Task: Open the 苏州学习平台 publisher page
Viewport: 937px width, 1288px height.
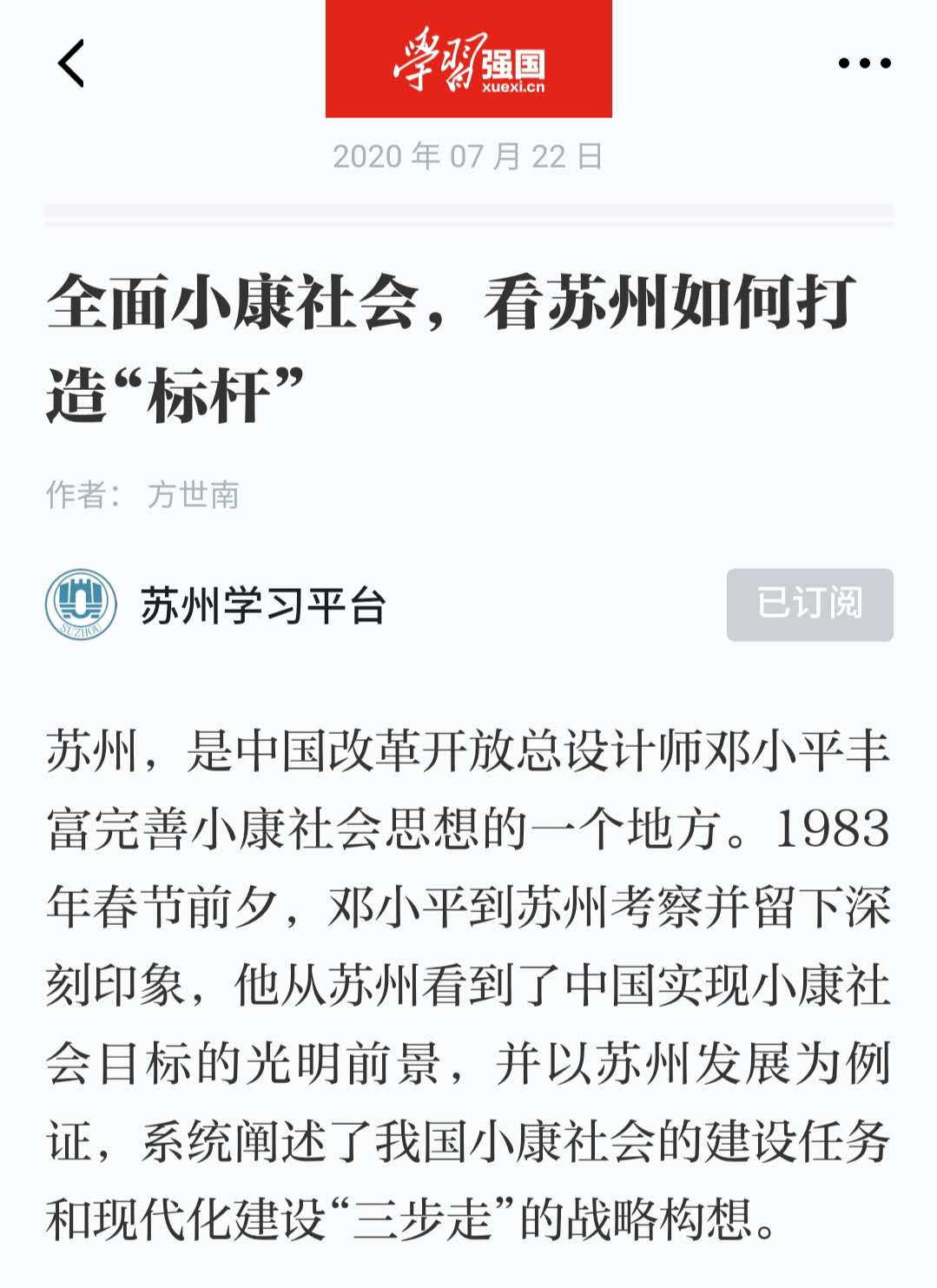Action: (x=263, y=605)
